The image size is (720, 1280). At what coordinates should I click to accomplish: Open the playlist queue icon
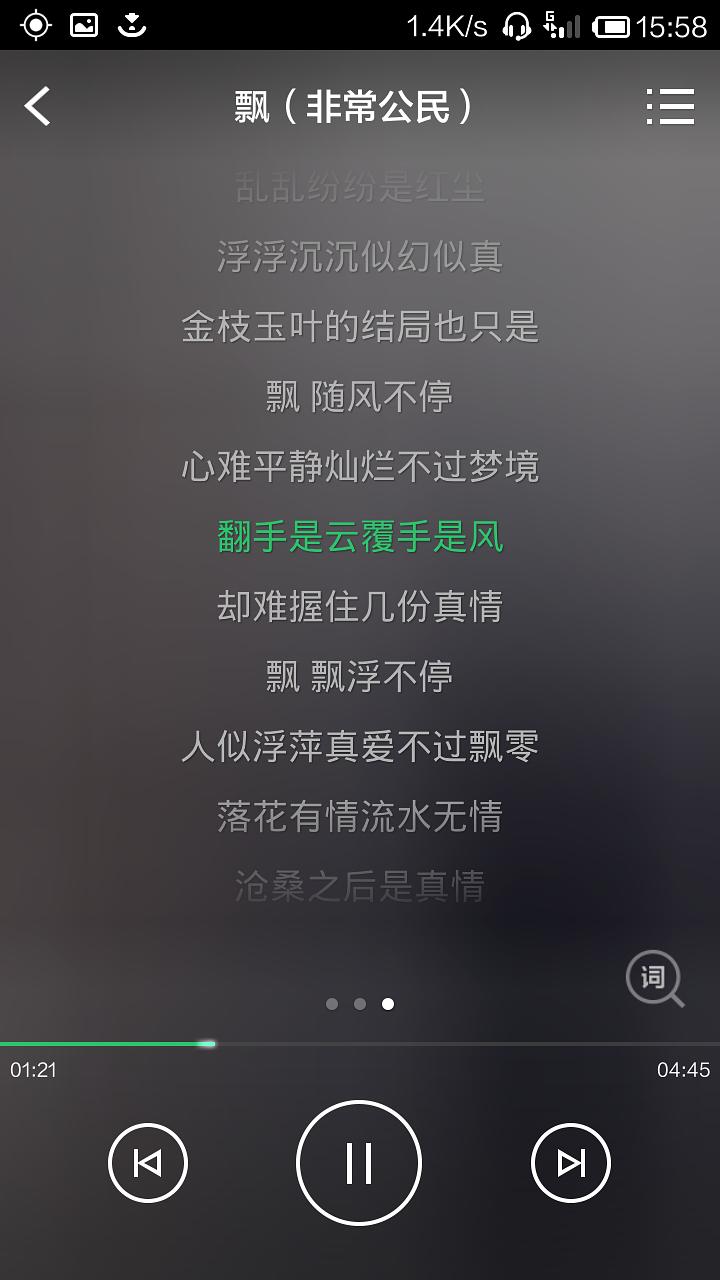pyautogui.click(x=670, y=106)
